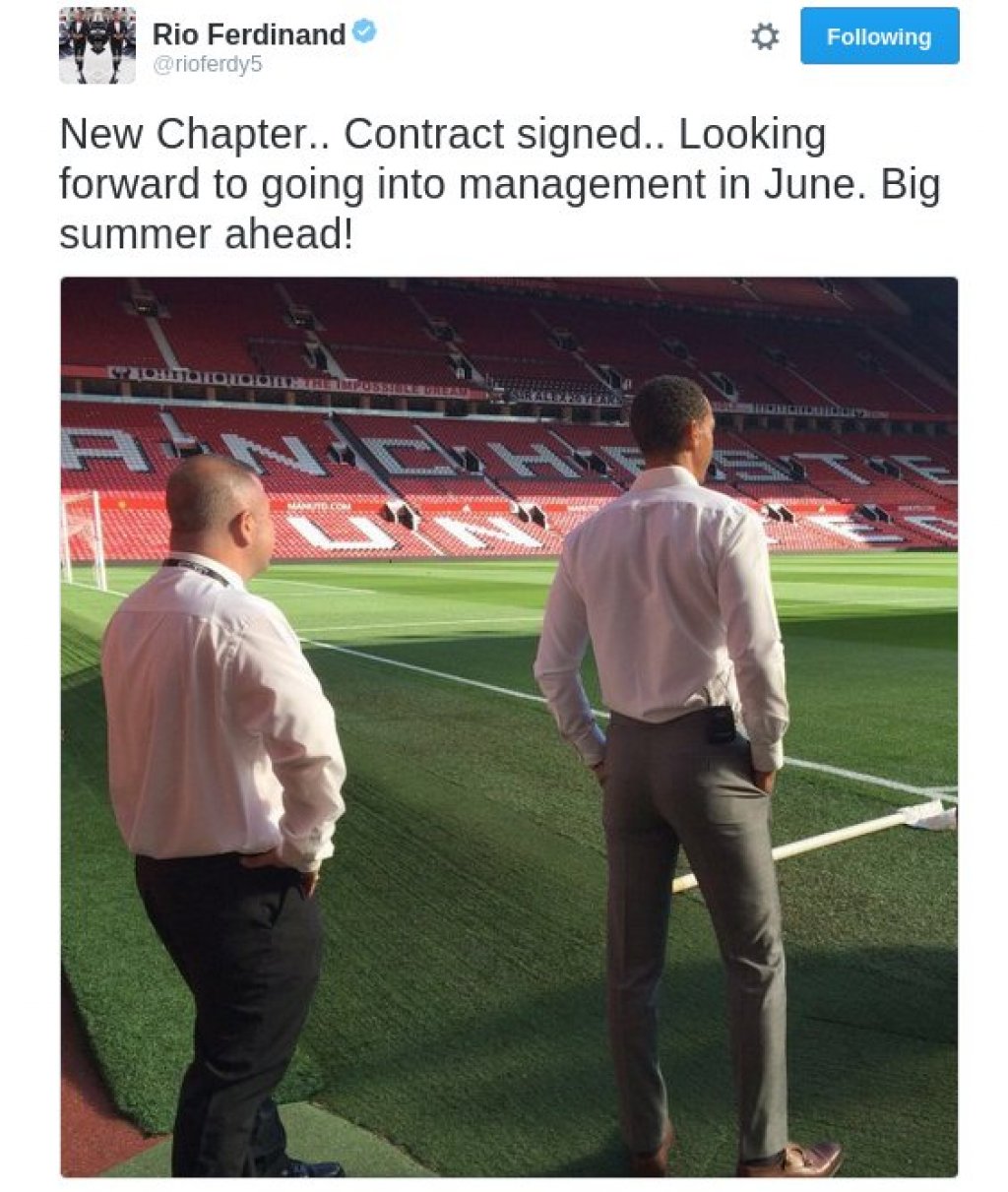This screenshot has width=1008, height=1192.
Task: Open the @rioferdy5 profile handle
Action: [x=207, y=65]
